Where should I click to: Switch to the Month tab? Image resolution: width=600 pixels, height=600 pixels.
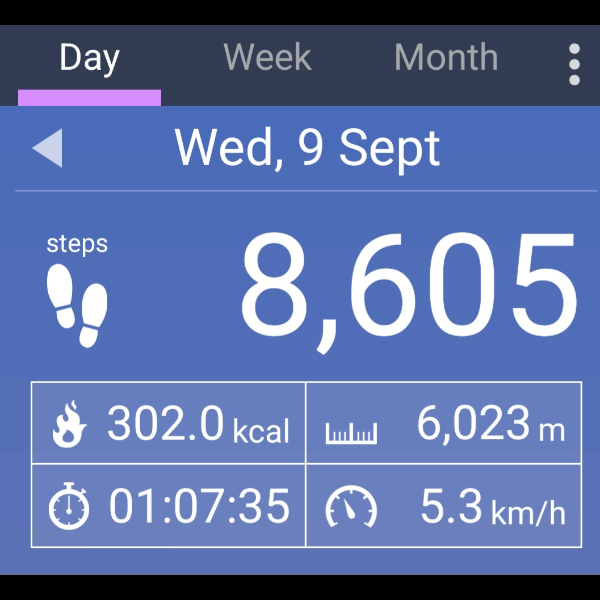pos(446,57)
